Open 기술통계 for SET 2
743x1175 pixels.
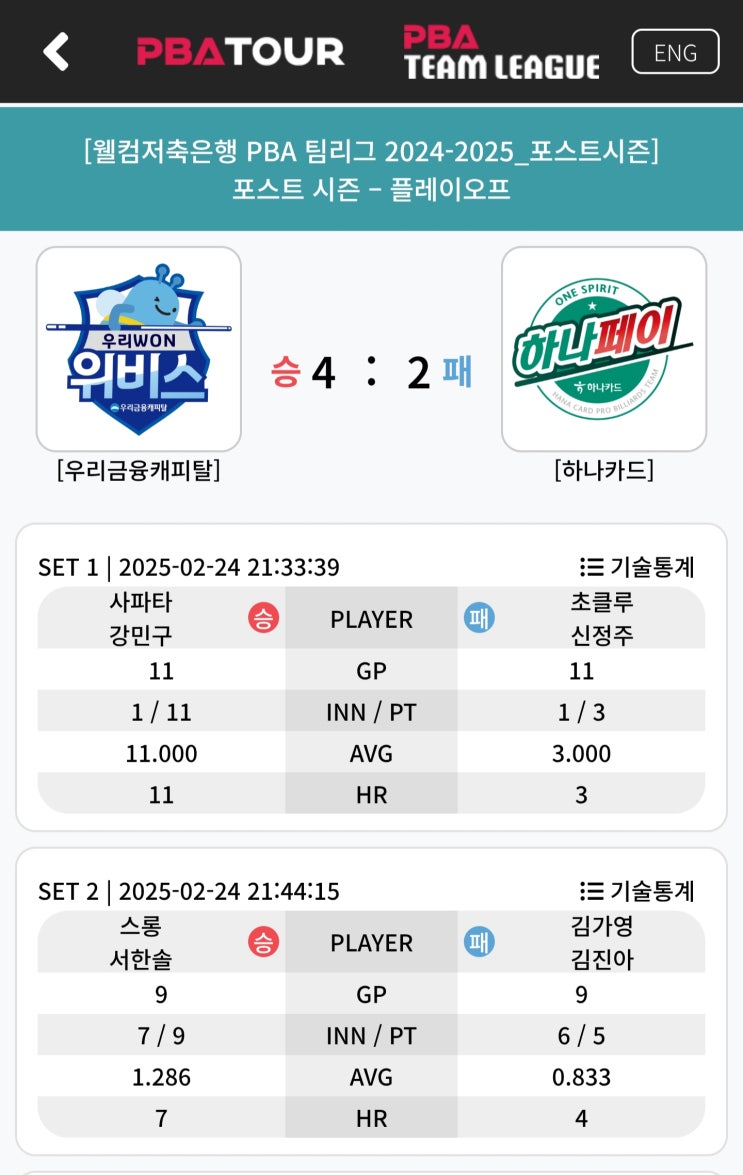[637, 890]
